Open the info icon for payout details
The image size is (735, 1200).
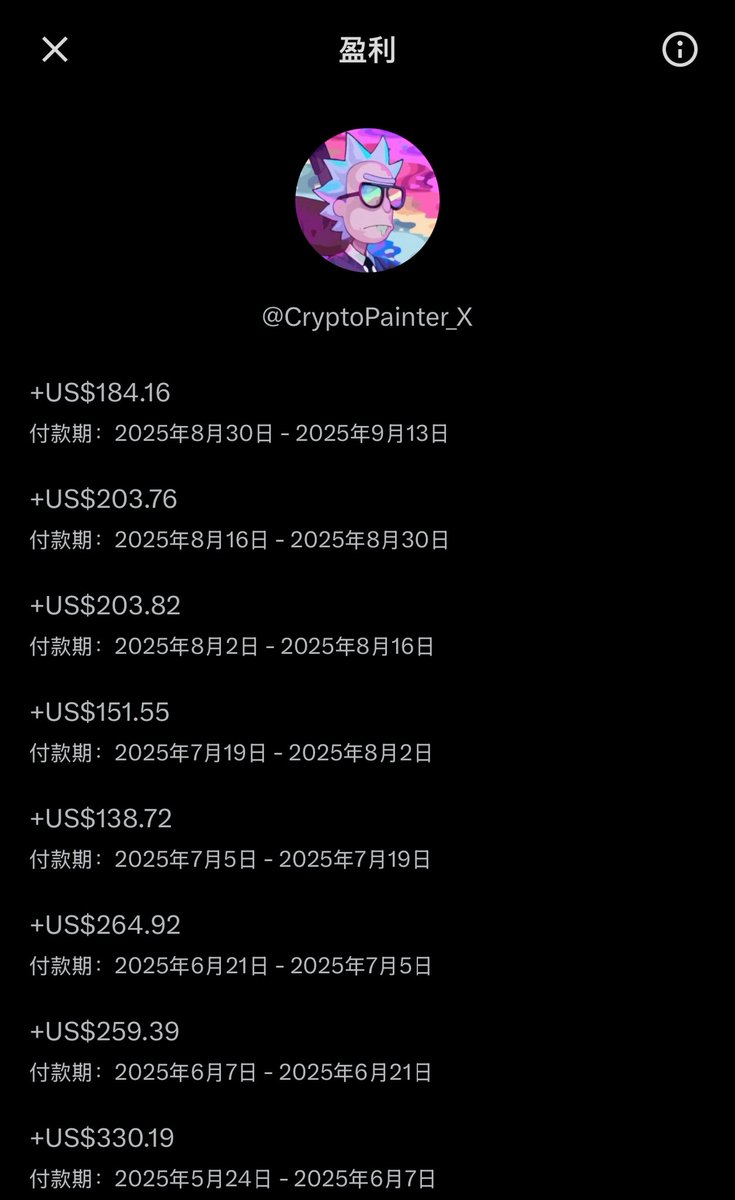click(x=680, y=50)
